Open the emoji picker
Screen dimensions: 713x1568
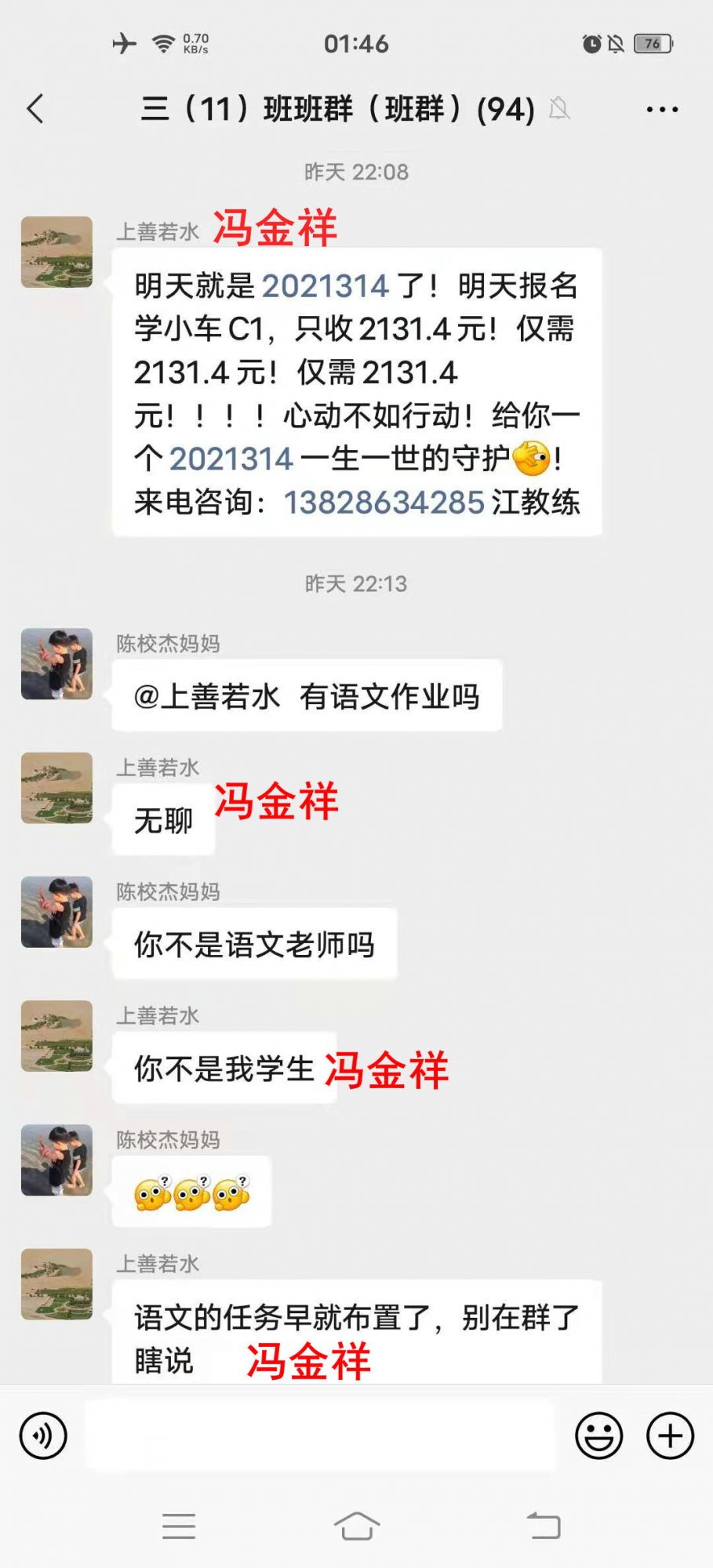click(598, 1436)
